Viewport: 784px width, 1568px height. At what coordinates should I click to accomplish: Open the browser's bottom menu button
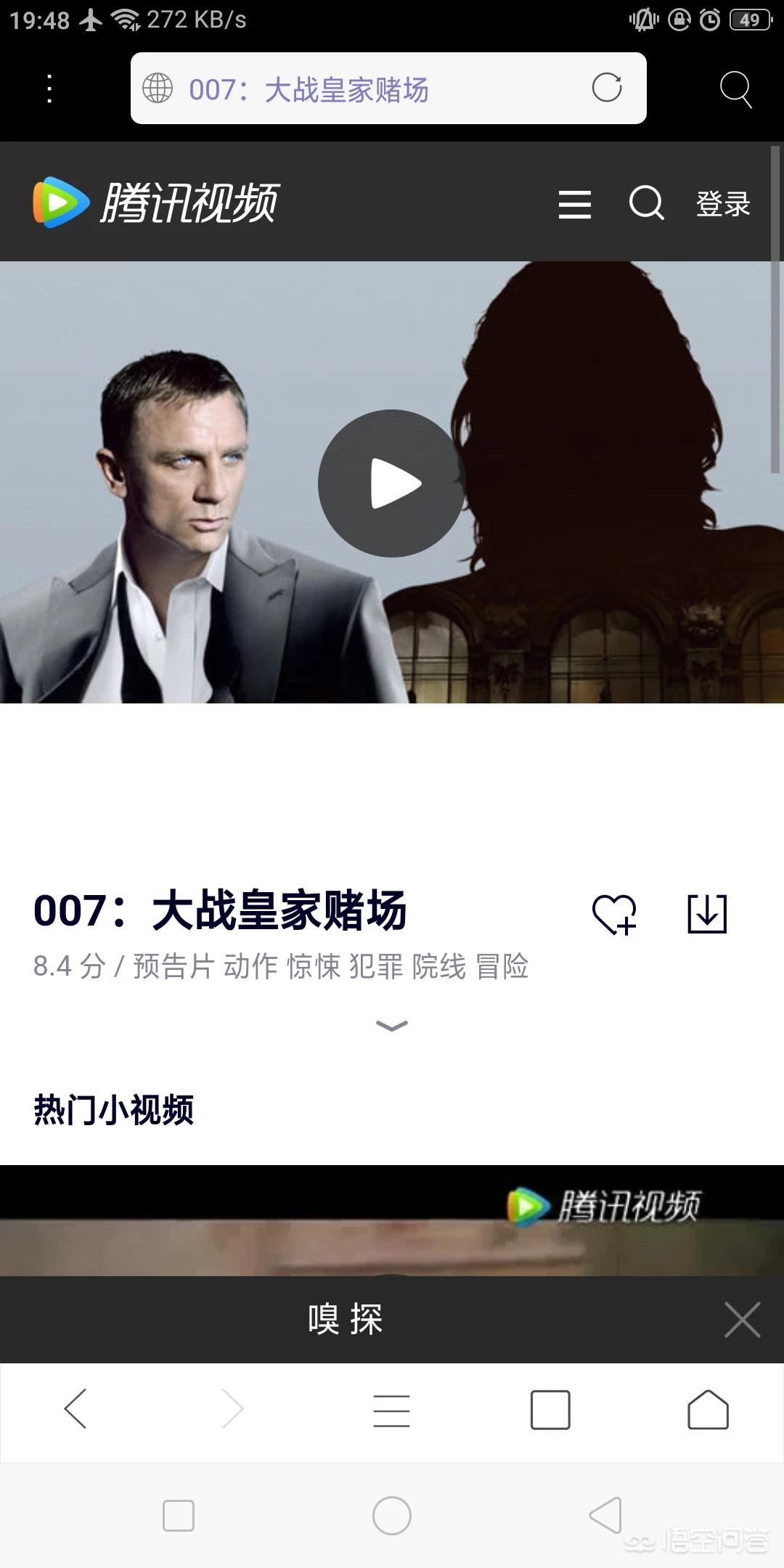click(391, 1410)
